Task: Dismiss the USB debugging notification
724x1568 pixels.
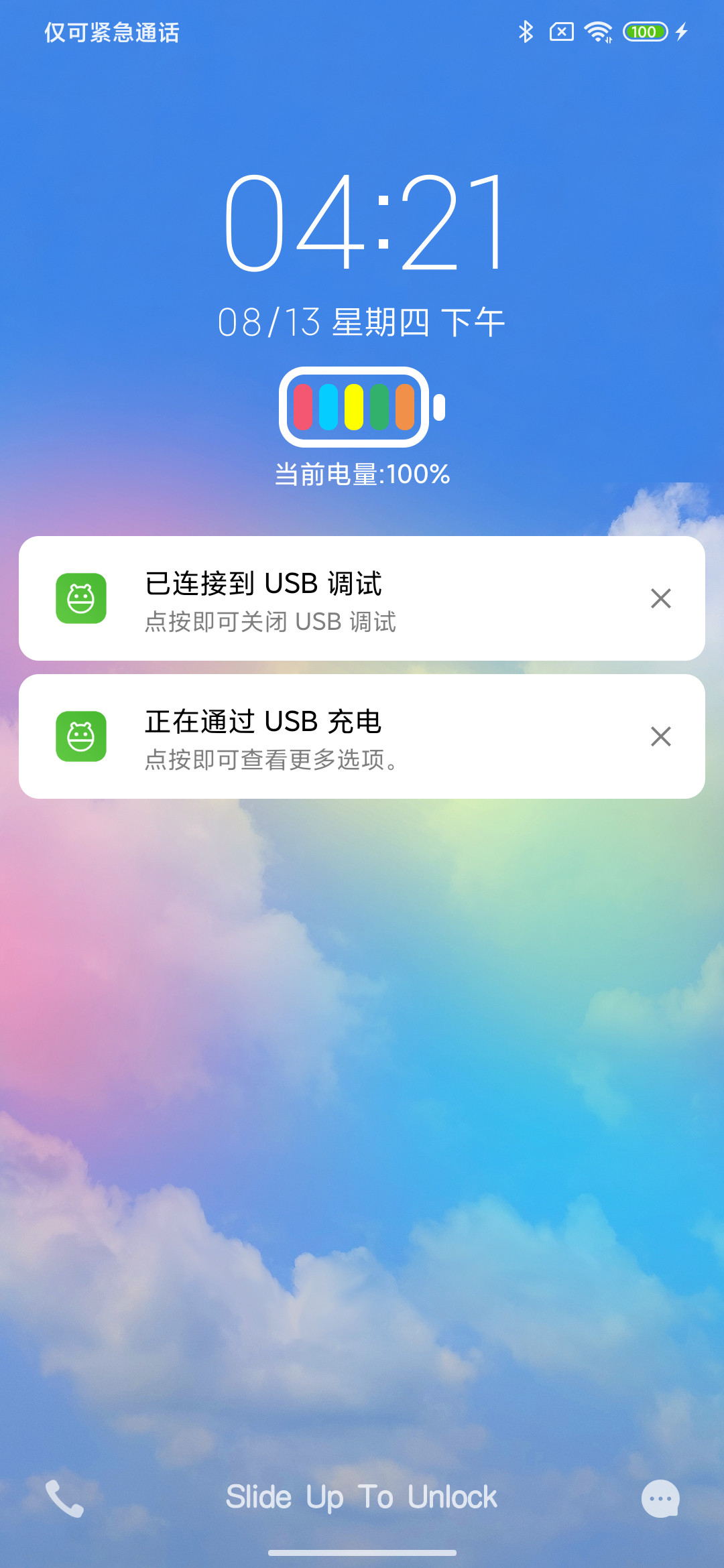Action: click(661, 598)
